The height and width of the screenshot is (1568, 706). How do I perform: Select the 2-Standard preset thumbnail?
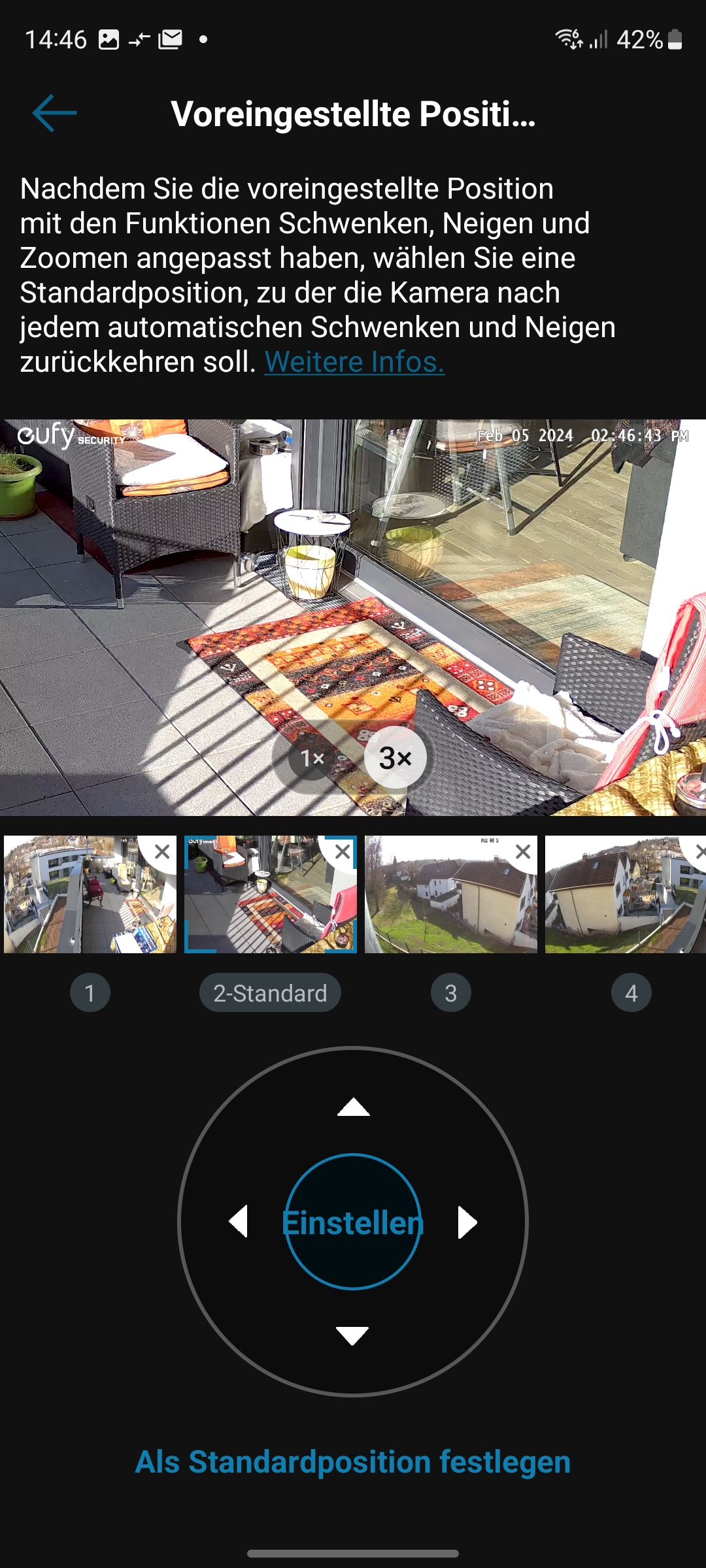[x=261, y=902]
